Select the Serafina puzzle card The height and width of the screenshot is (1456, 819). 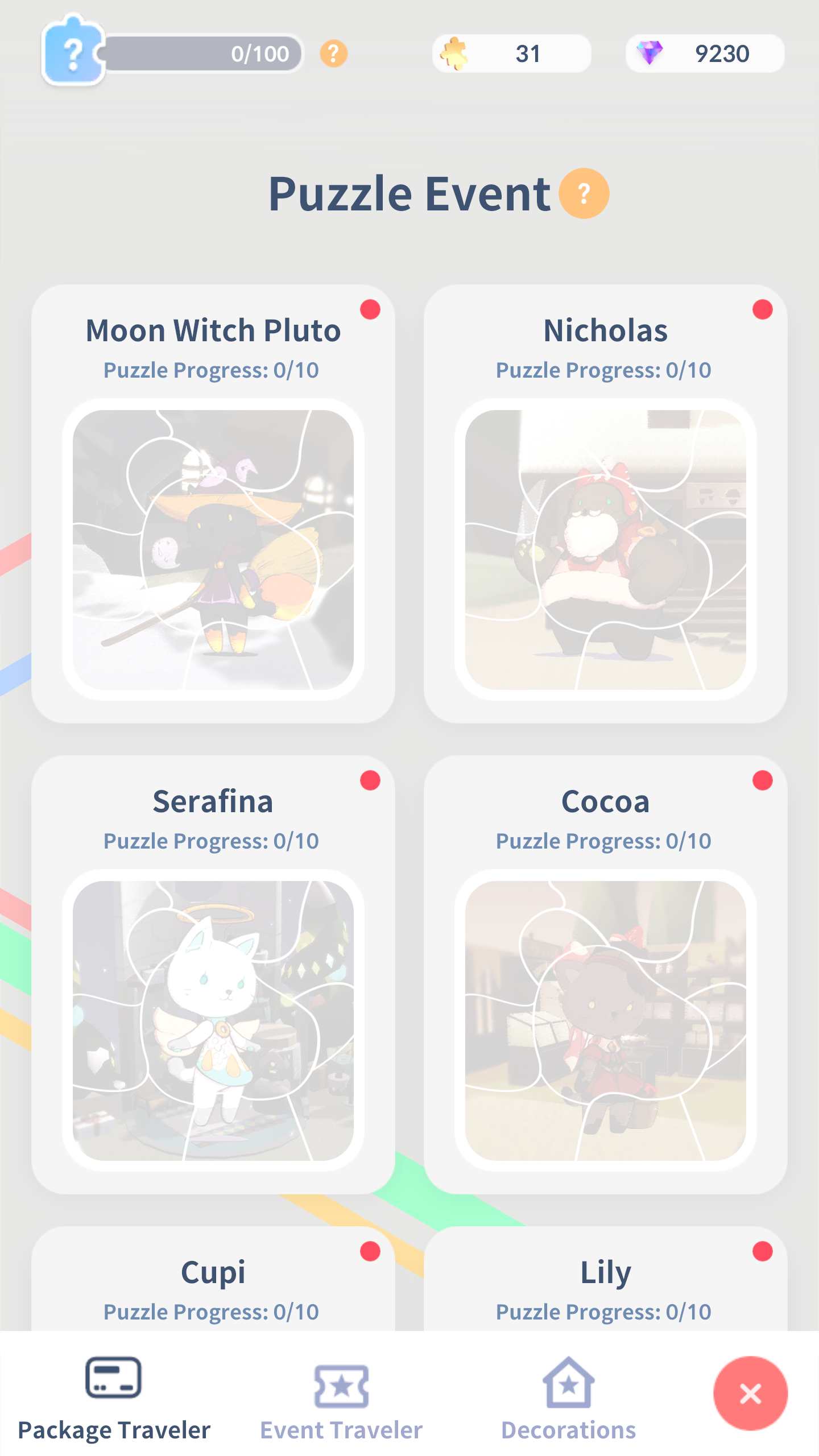click(x=213, y=974)
